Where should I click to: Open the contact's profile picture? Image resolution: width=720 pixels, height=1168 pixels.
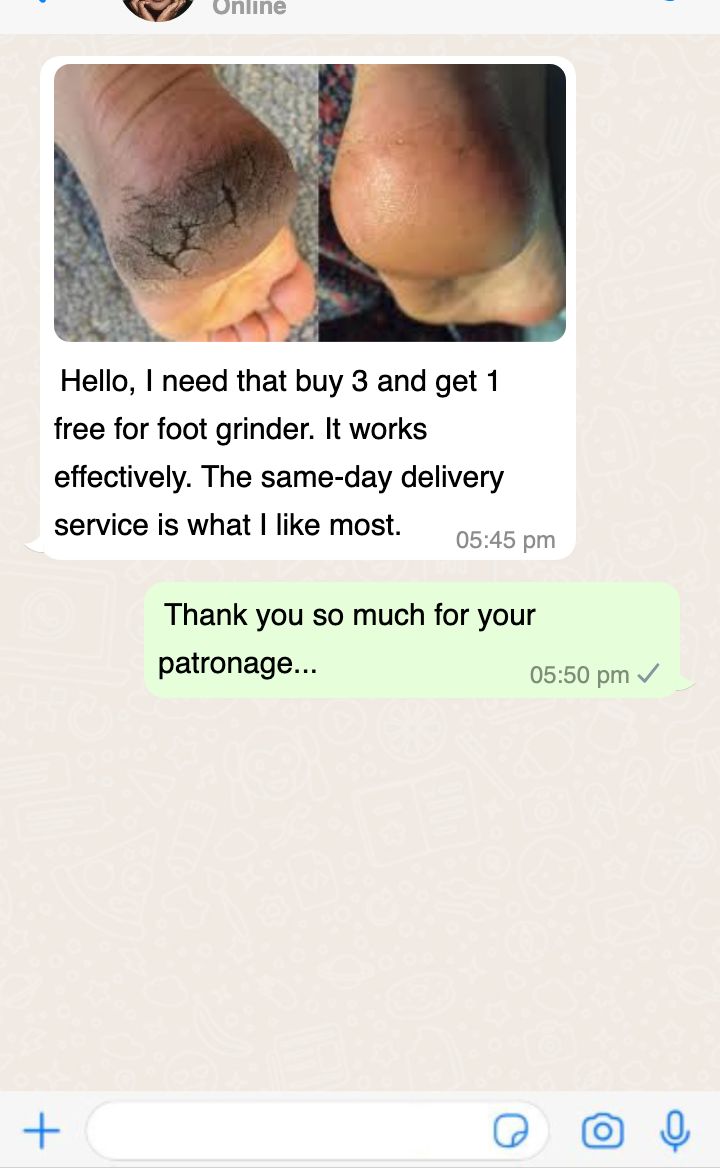coord(158,8)
